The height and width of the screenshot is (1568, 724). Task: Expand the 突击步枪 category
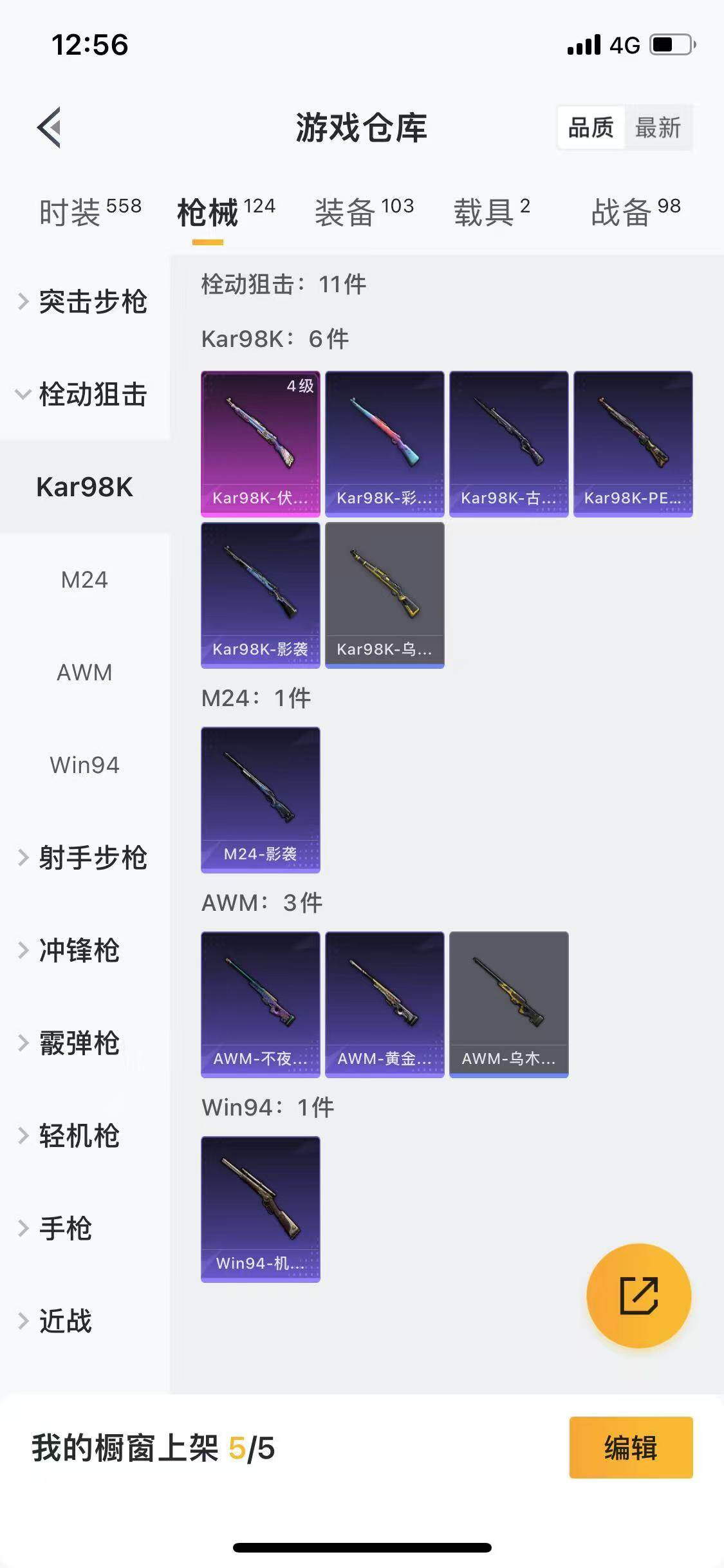(84, 301)
